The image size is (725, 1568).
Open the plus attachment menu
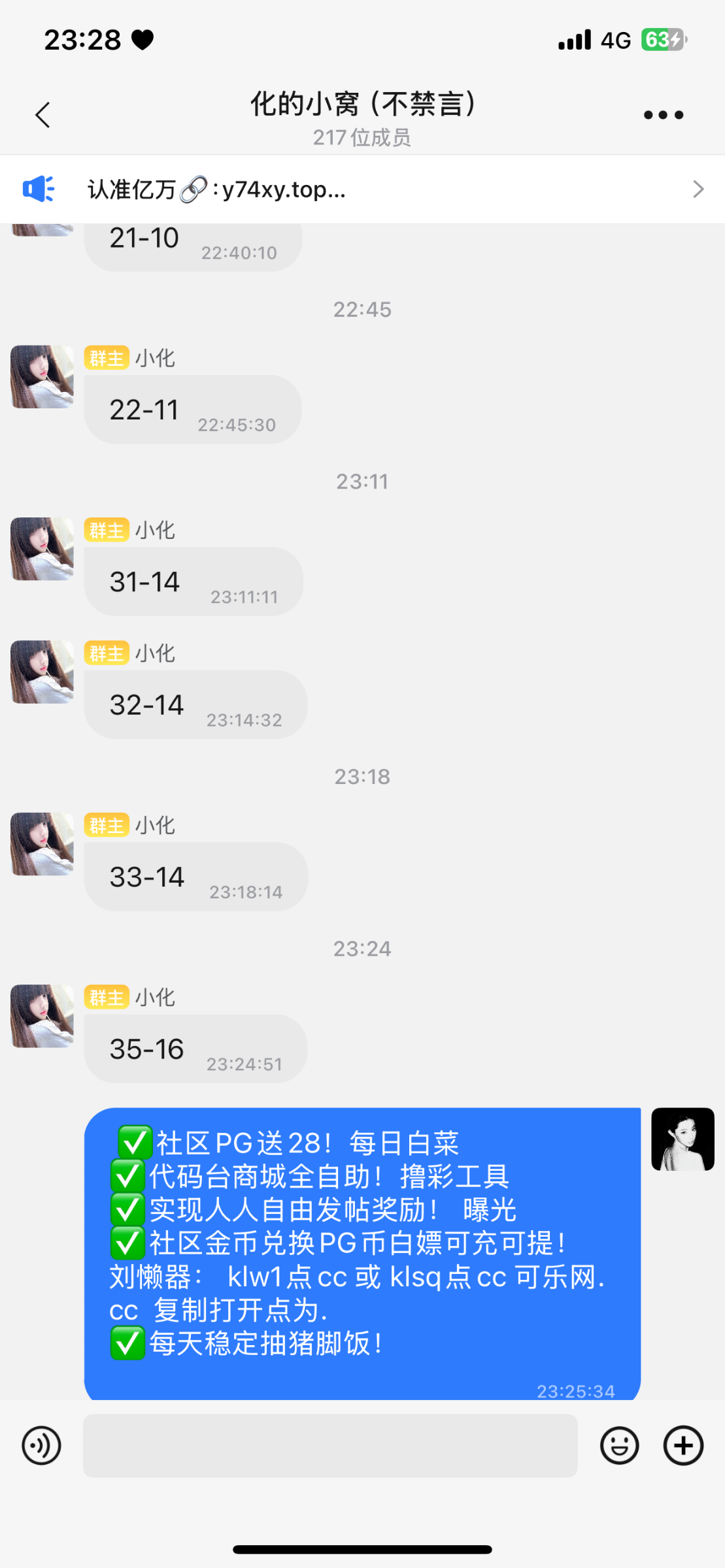683,1445
